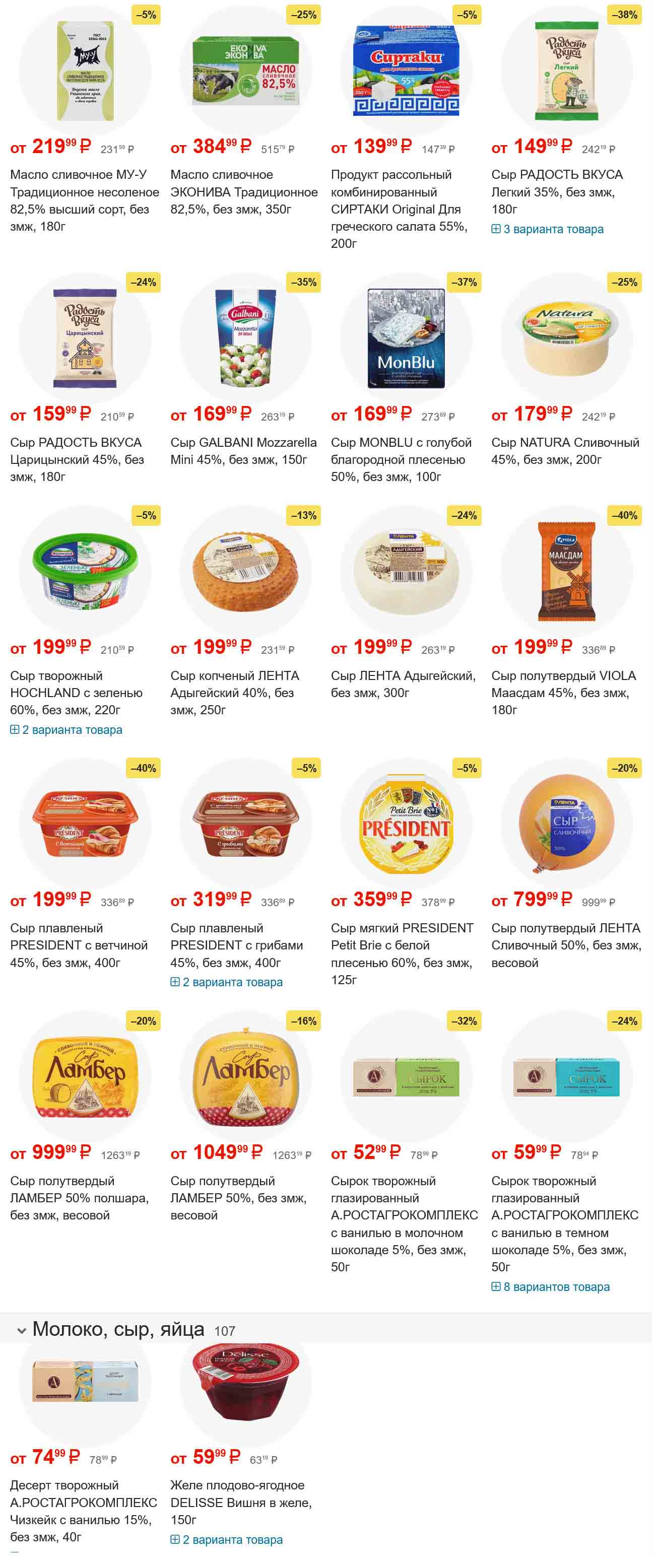This screenshot has width=659, height=1568.
Task: Open ЭКОНИВА Традиционное butter product
Action: (244, 192)
